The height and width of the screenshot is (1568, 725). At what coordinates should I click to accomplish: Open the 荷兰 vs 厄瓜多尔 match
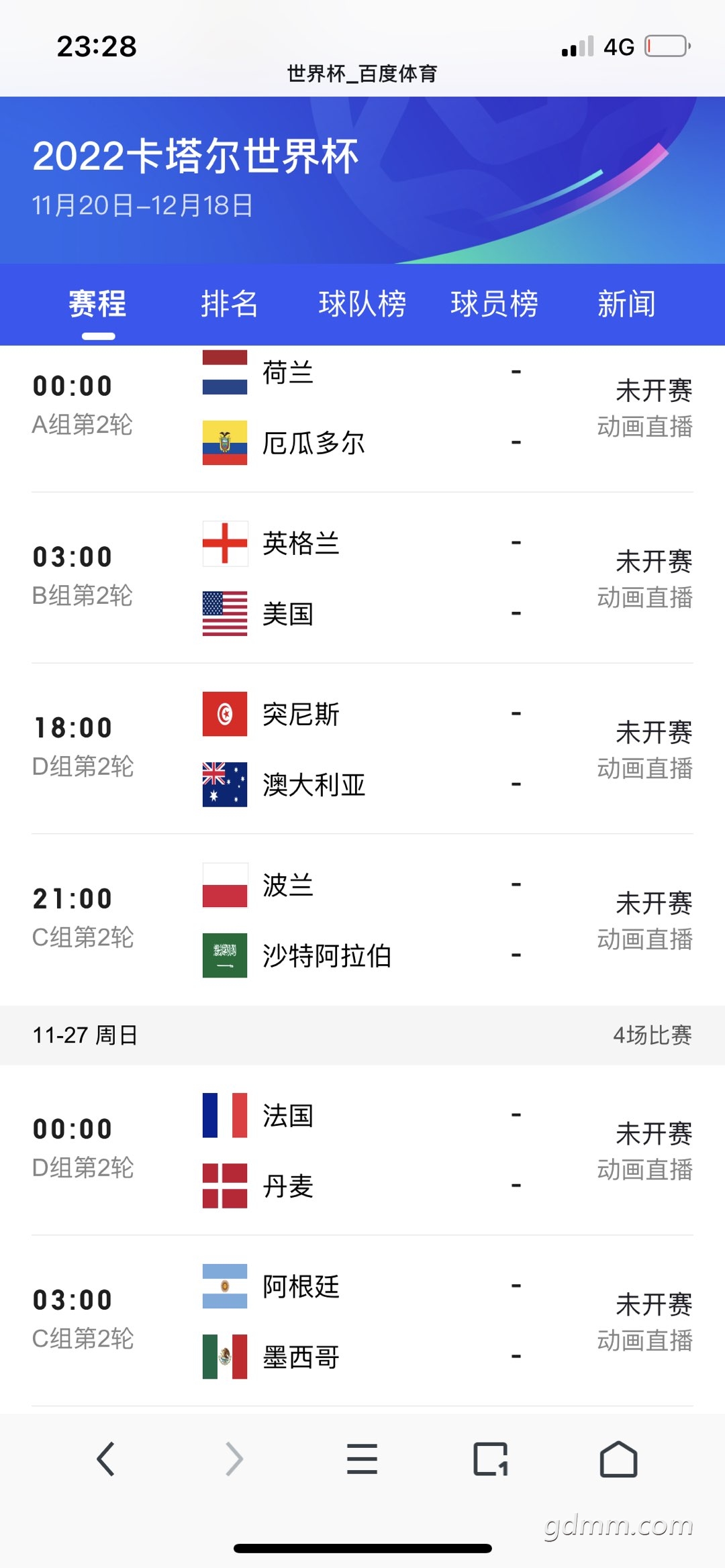pyautogui.click(x=362, y=408)
